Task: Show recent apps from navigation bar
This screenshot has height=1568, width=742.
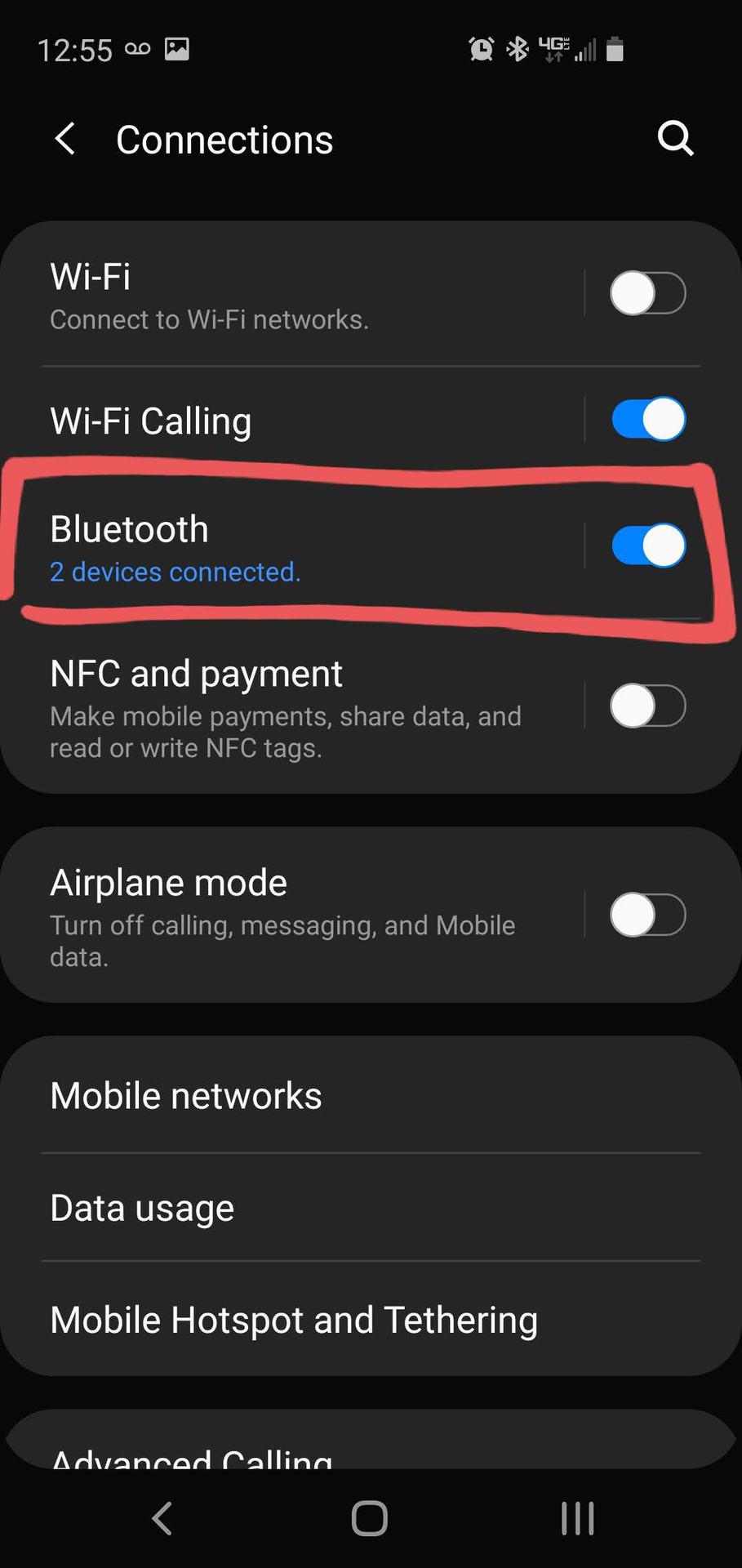Action: 578,1519
